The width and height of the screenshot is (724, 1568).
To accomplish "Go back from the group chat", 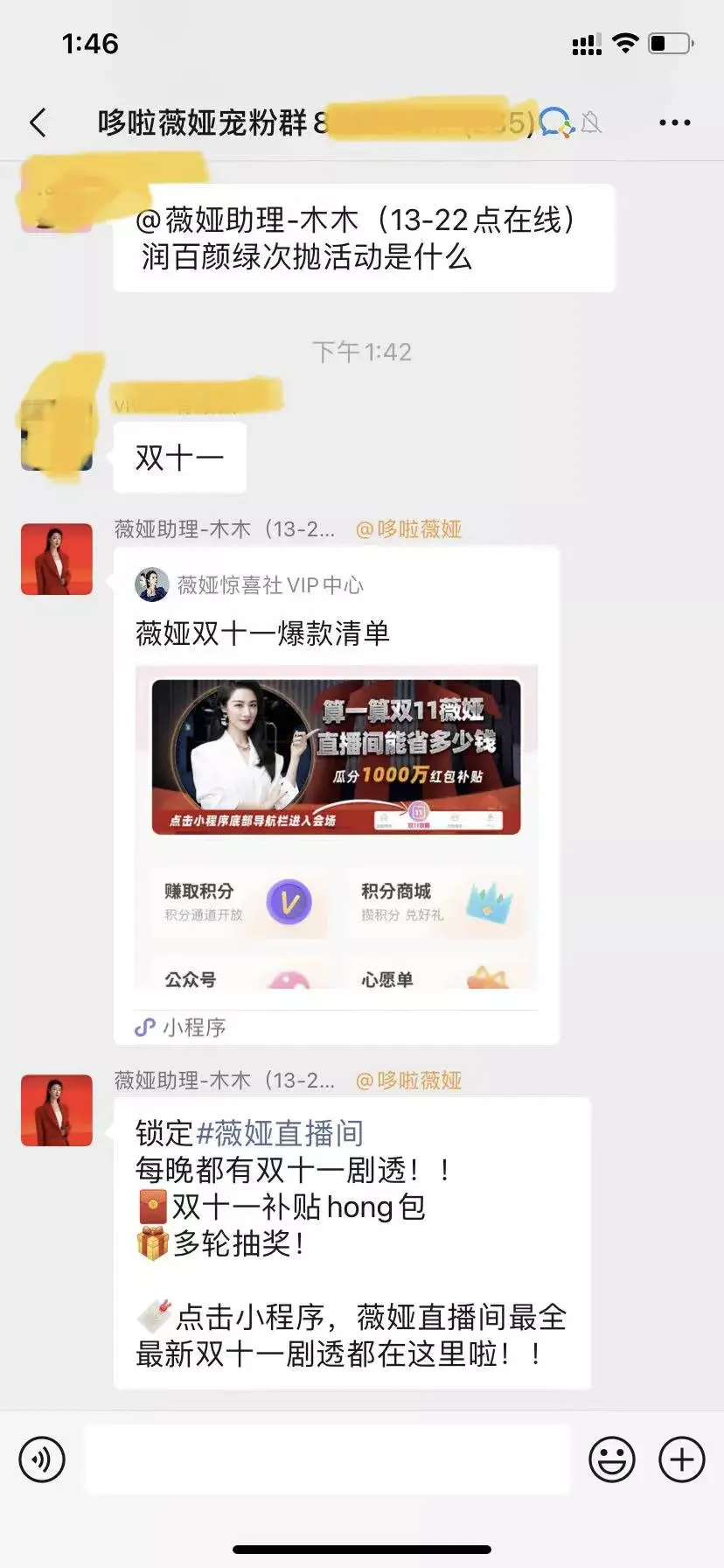I will [x=38, y=123].
